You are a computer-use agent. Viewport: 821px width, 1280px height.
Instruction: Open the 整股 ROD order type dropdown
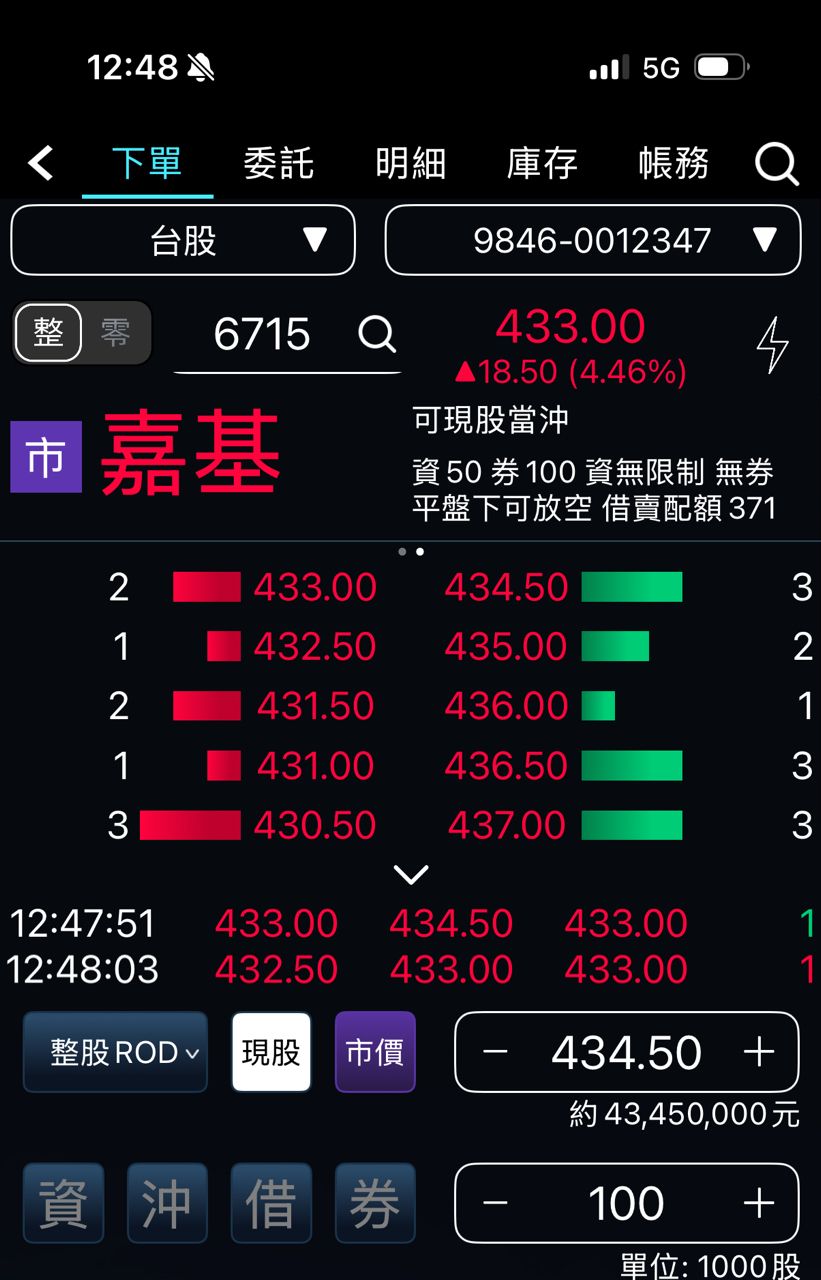tap(115, 1052)
